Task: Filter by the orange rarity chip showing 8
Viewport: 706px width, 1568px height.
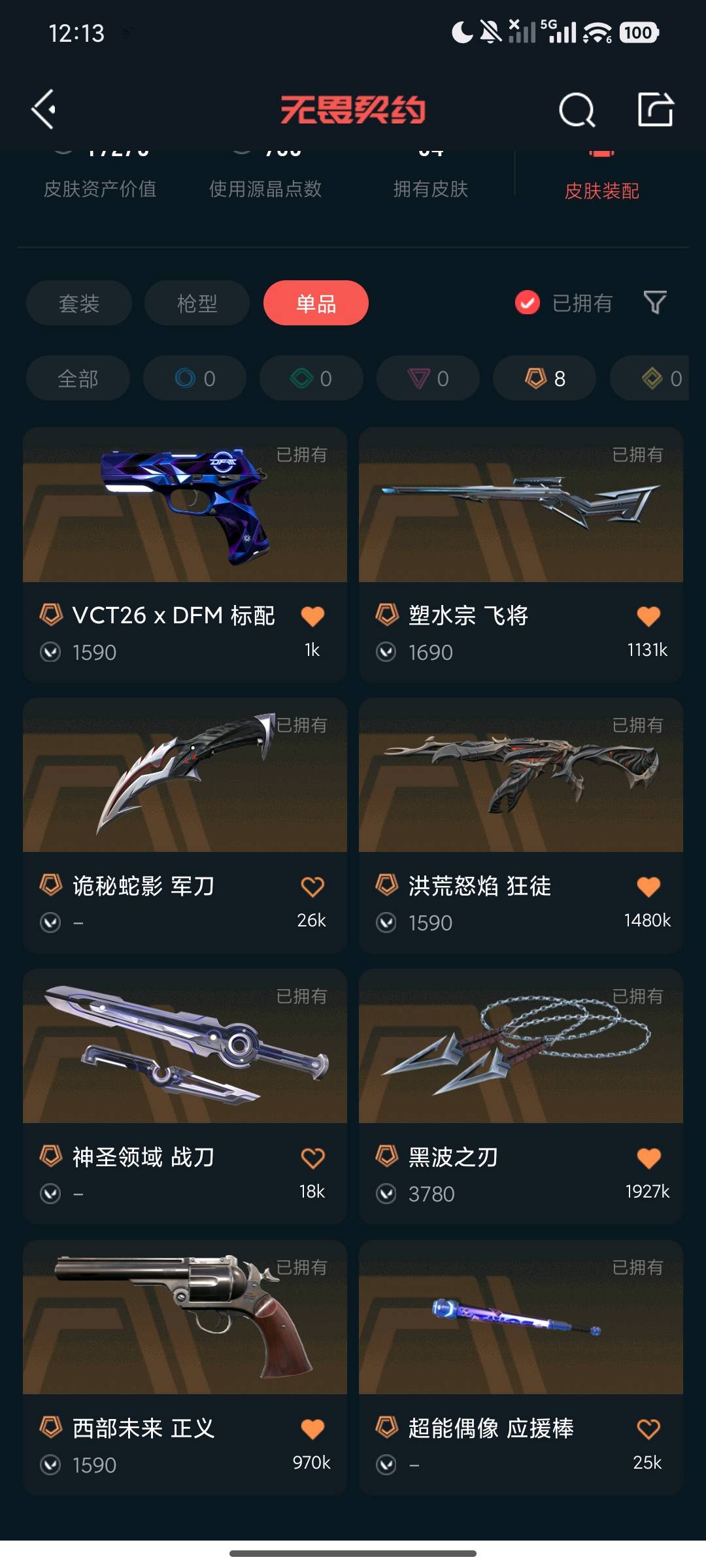Action: point(545,378)
